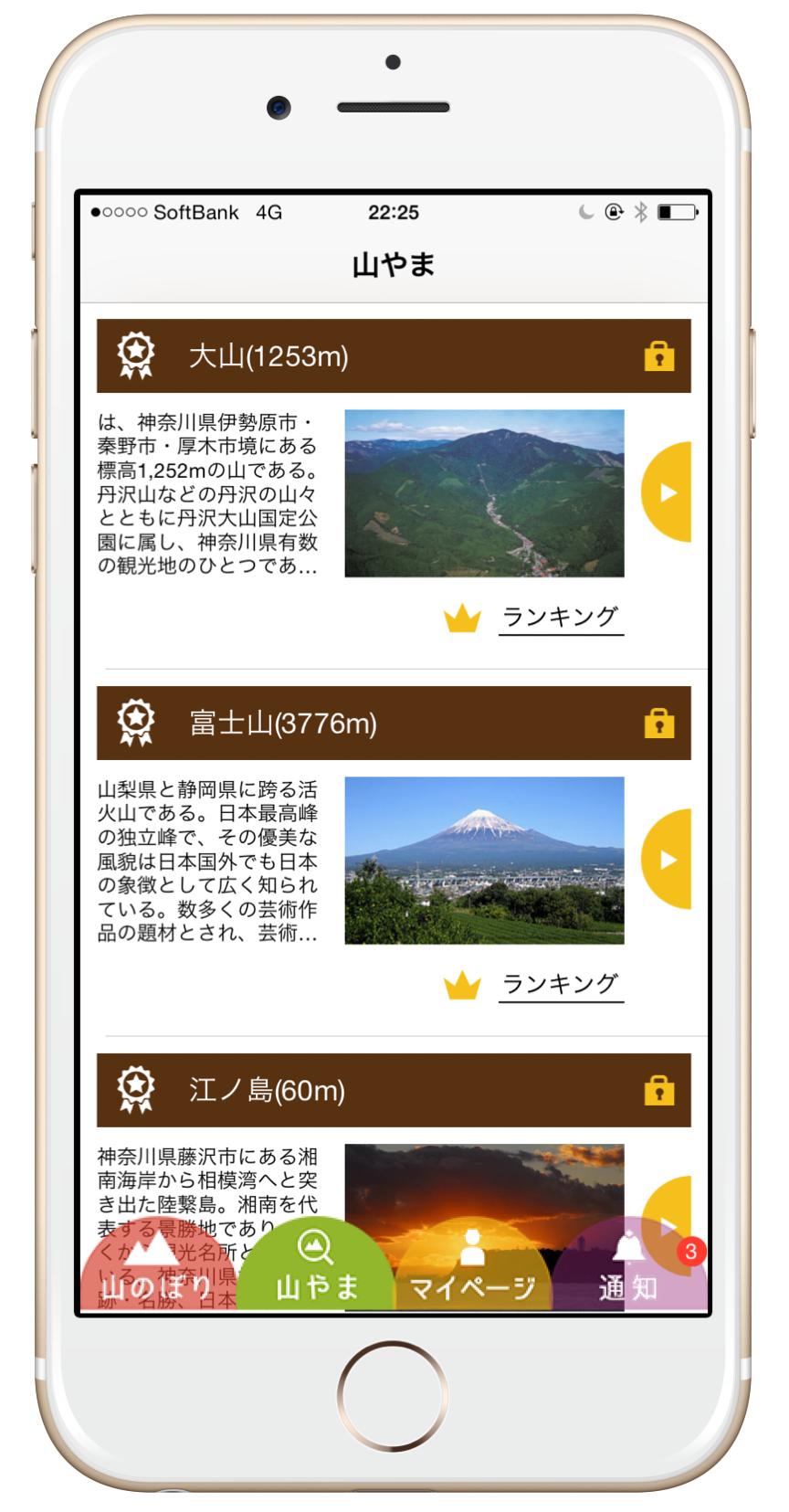Open the ランキング link under 富士山

(561, 986)
